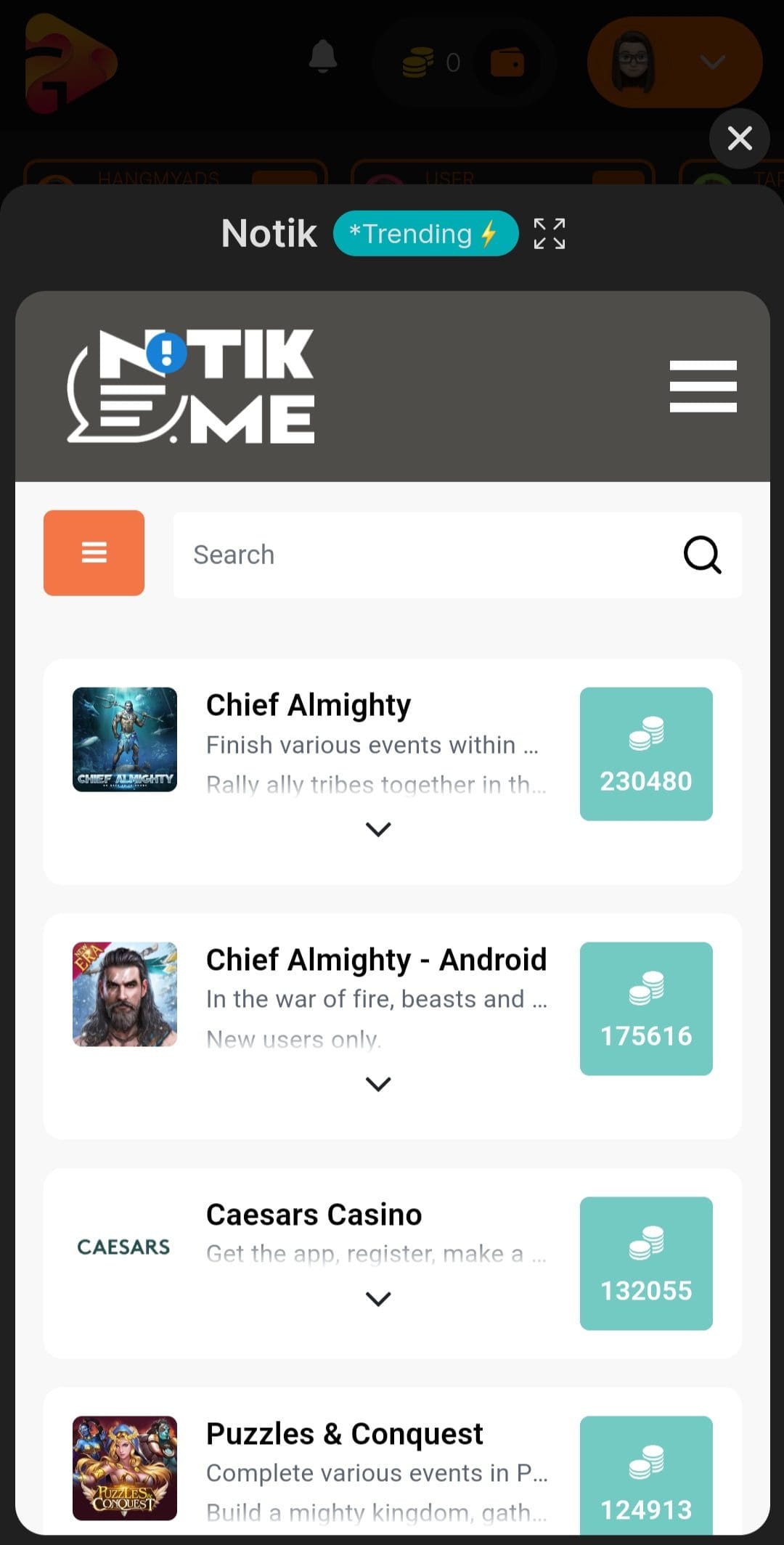Focus the Search input field

coord(428,555)
